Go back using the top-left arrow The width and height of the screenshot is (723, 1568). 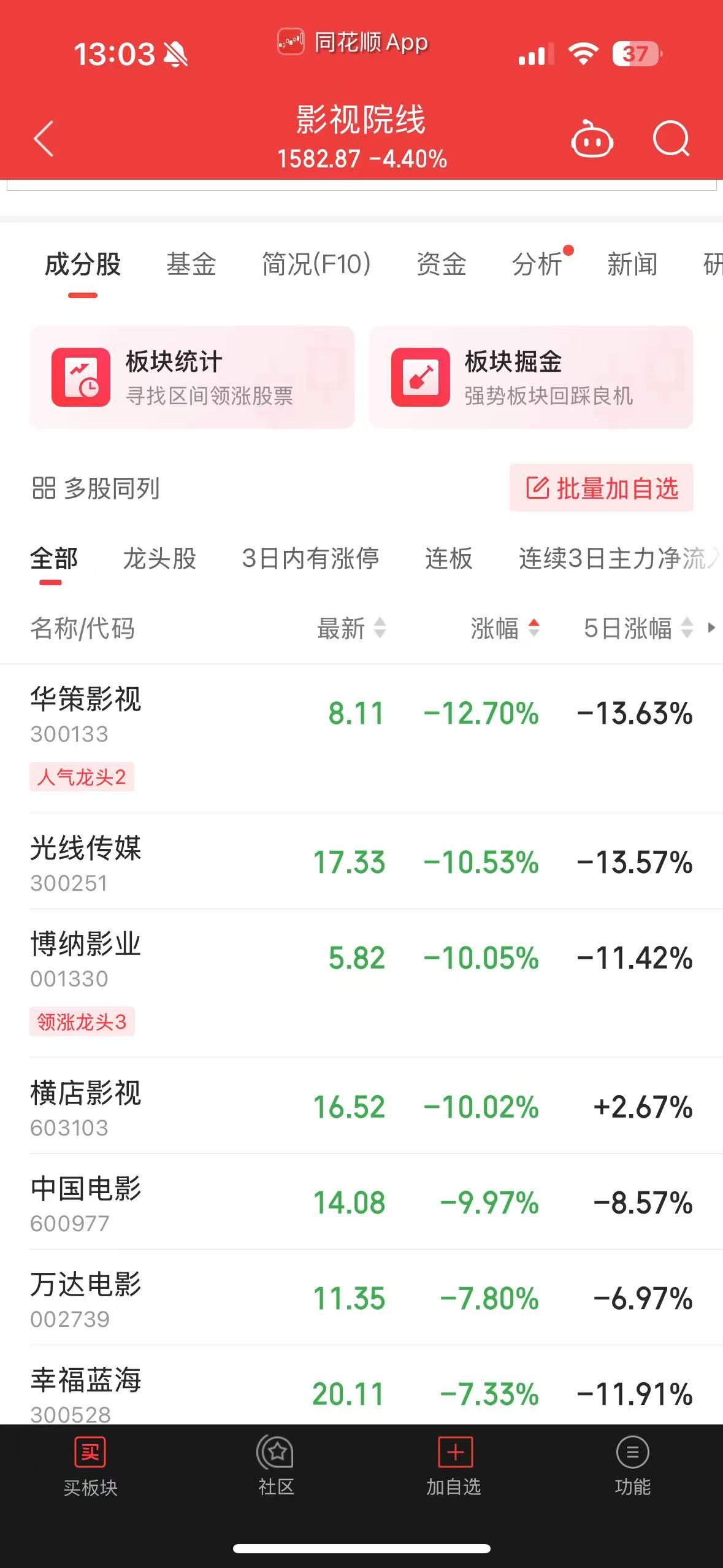(44, 139)
